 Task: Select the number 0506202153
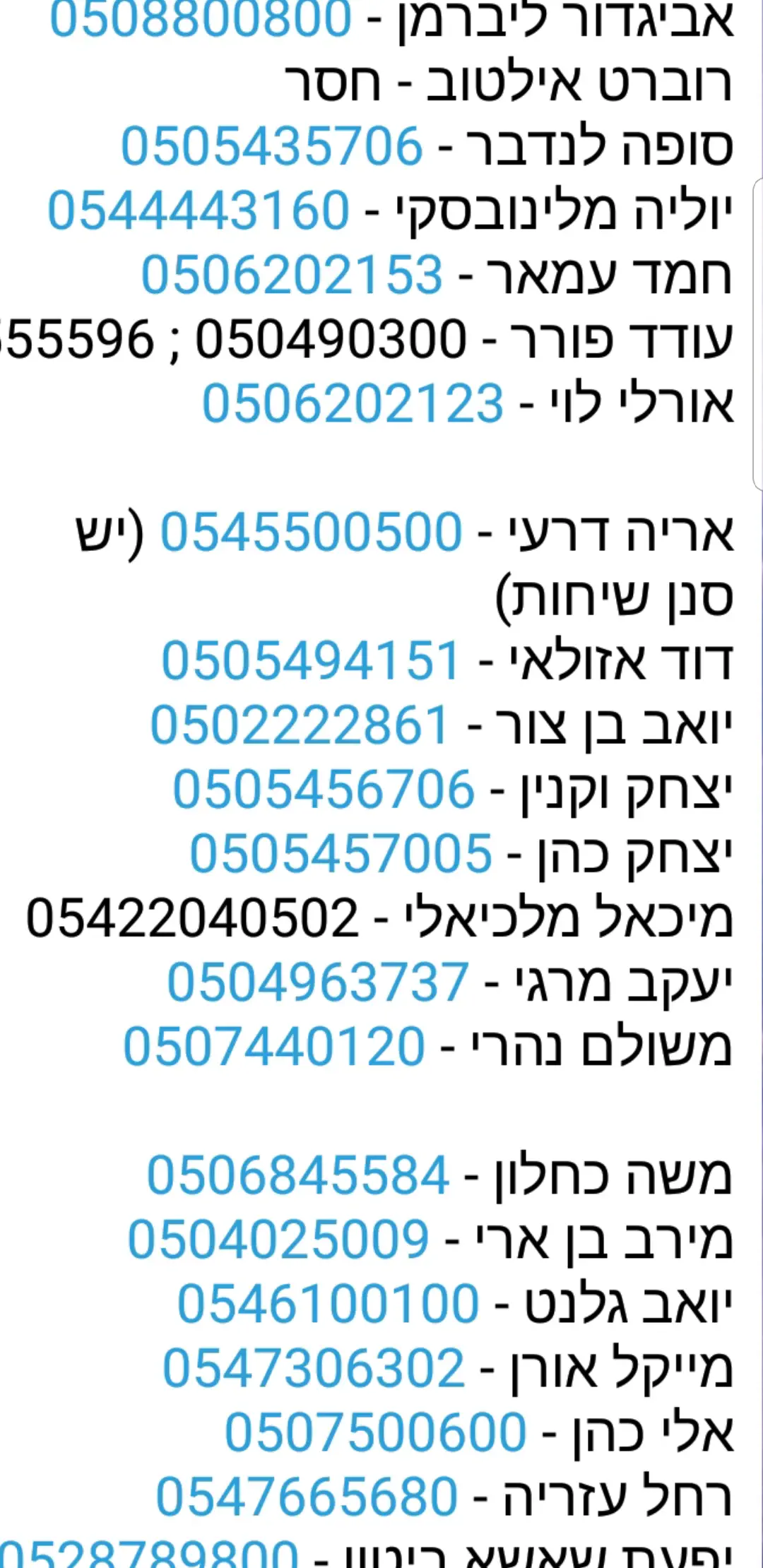coord(292,275)
